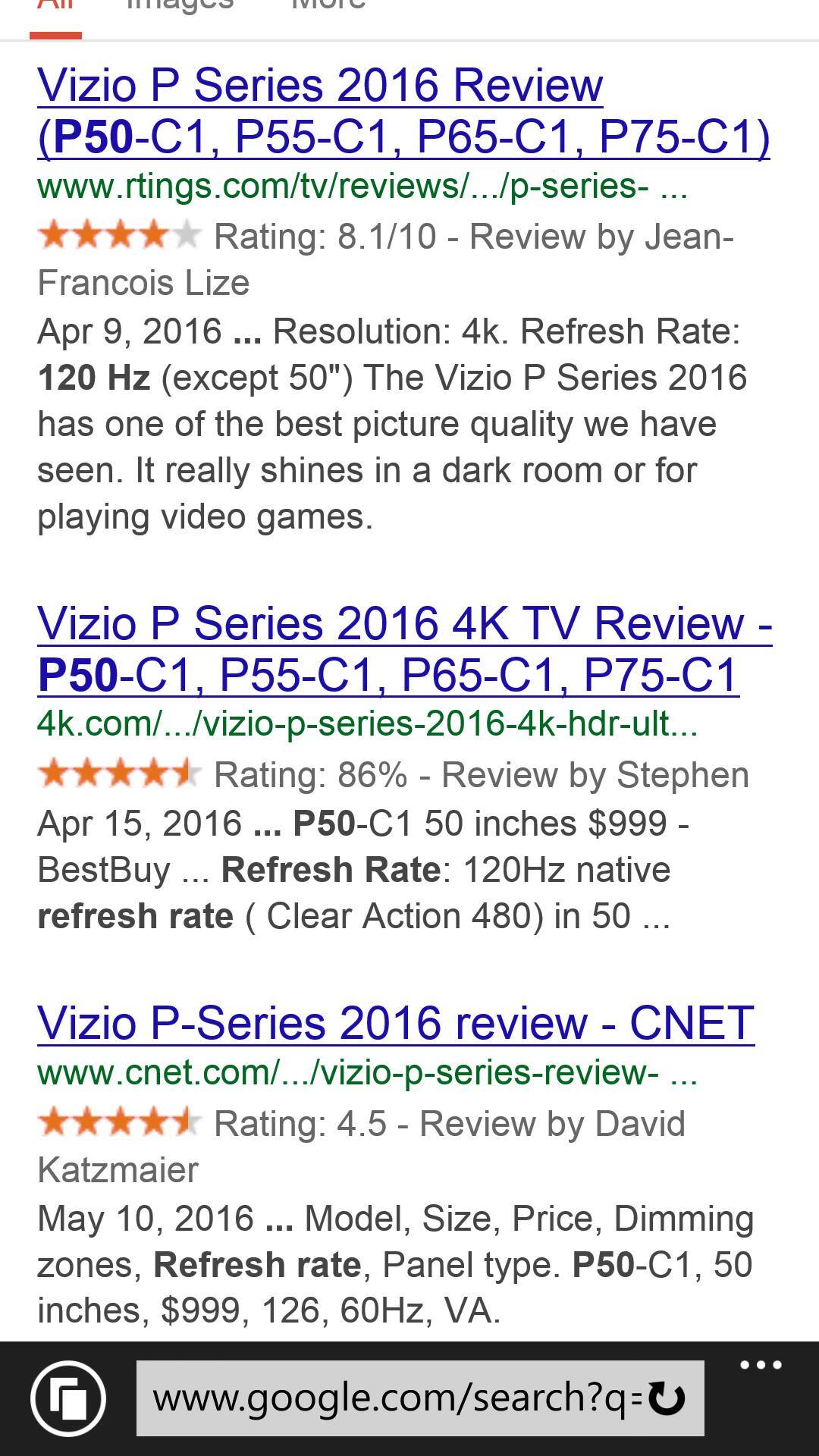
Task: Switch to the Images tab
Action: tap(180, 6)
